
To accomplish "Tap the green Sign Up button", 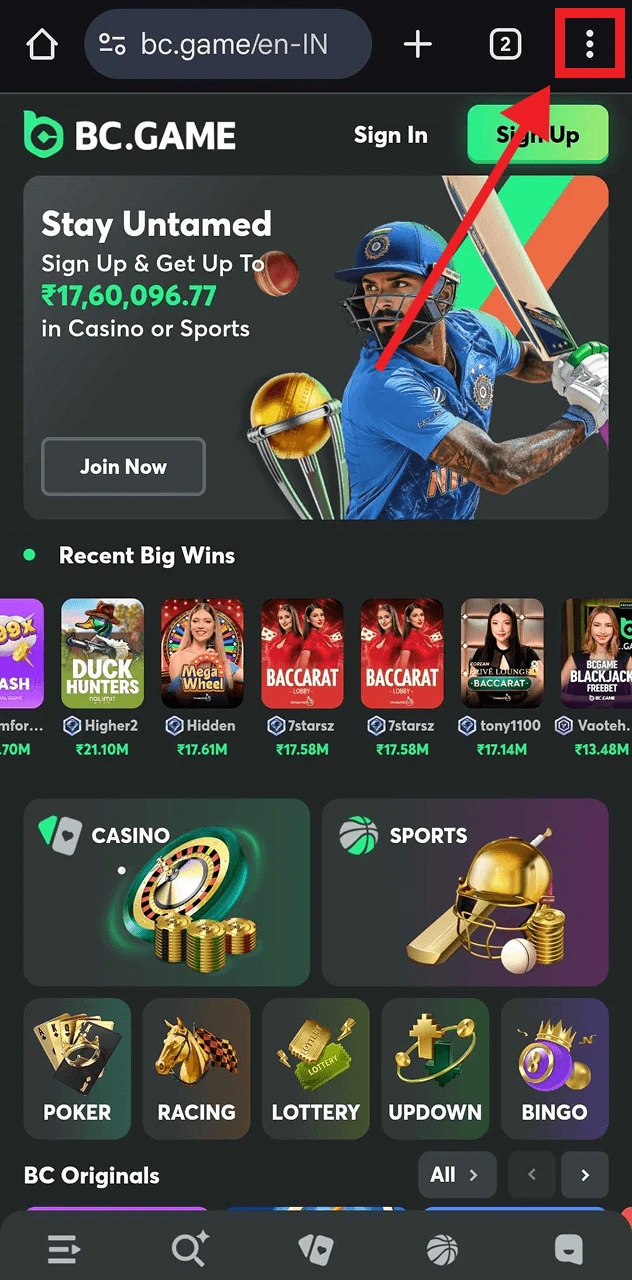I will (x=537, y=134).
